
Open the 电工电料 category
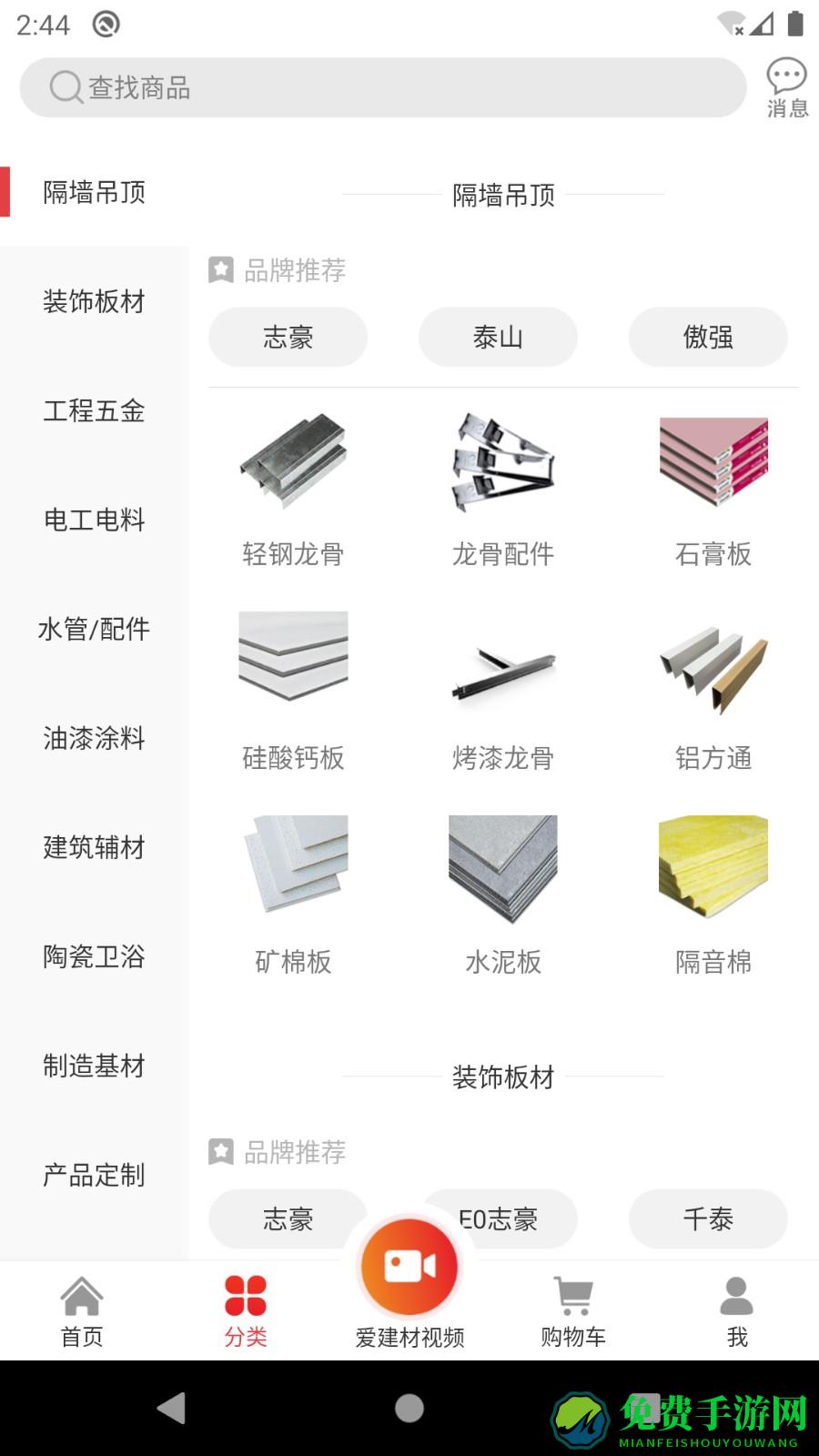[x=94, y=520]
